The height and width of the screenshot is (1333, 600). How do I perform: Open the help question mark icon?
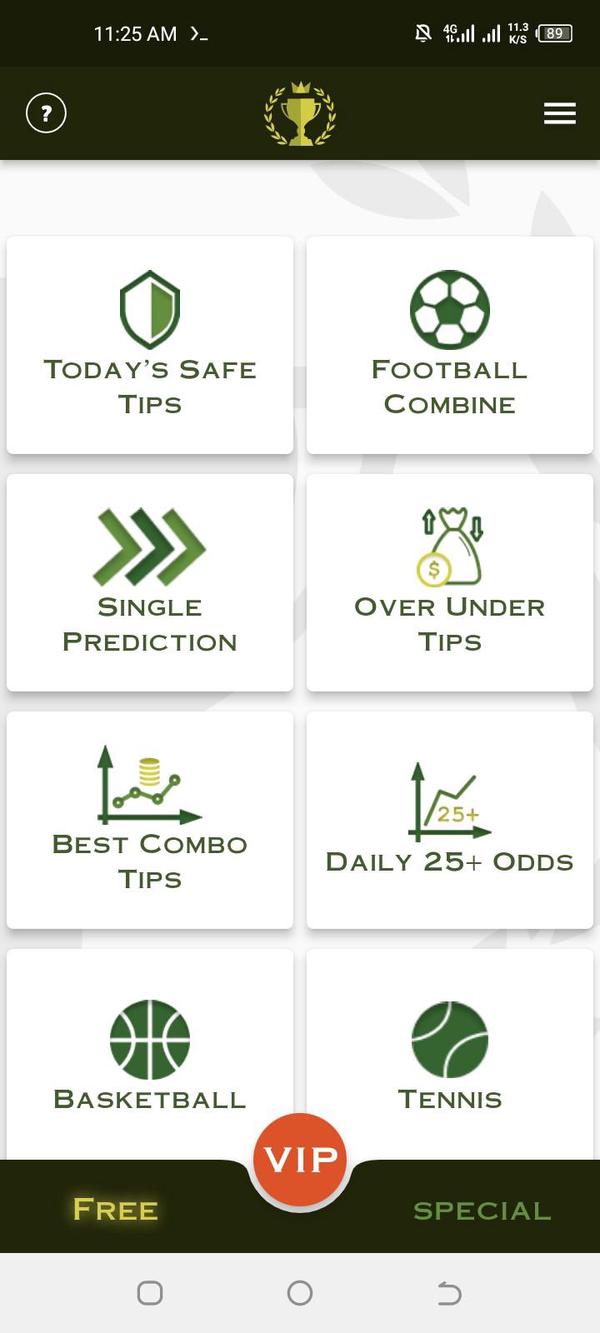pos(46,113)
